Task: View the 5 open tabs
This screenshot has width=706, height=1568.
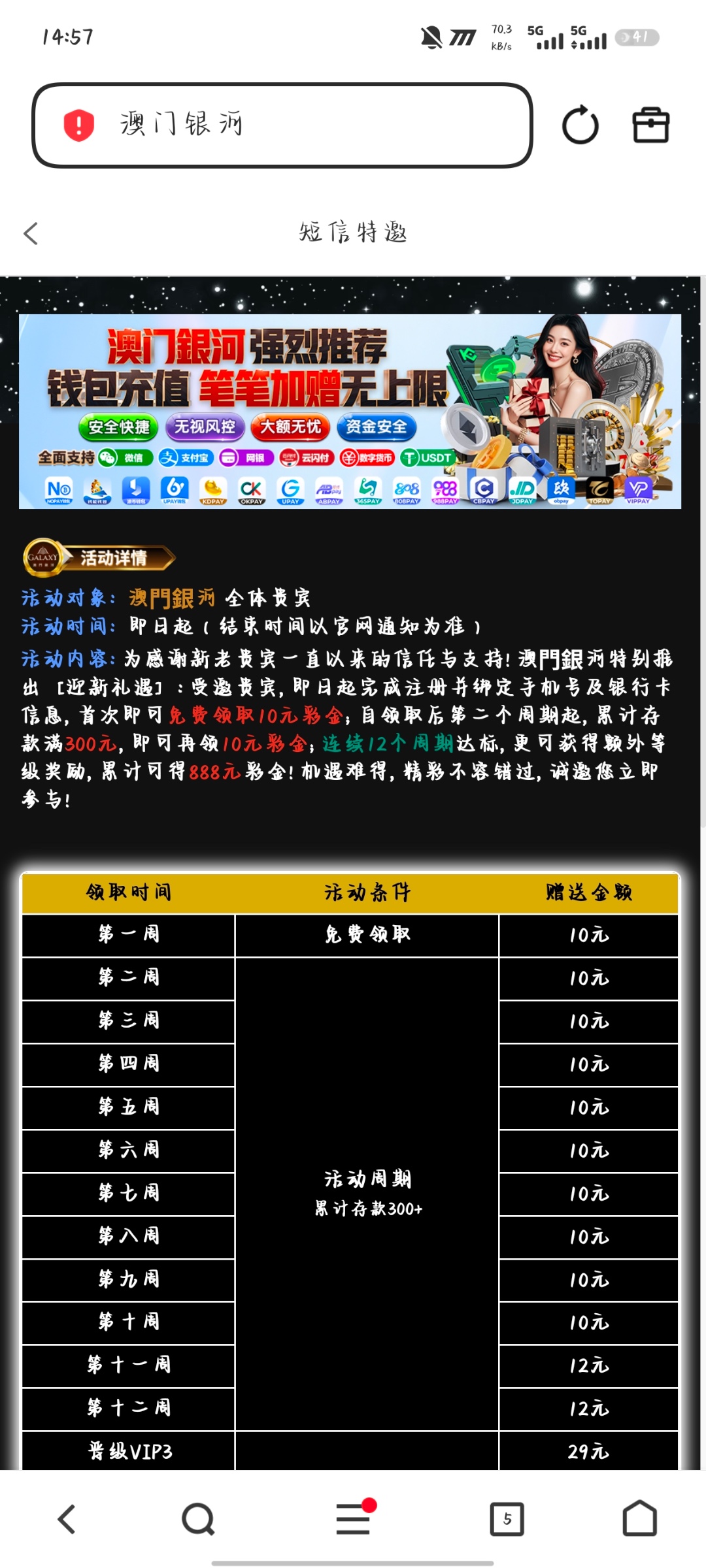Action: tap(507, 1518)
